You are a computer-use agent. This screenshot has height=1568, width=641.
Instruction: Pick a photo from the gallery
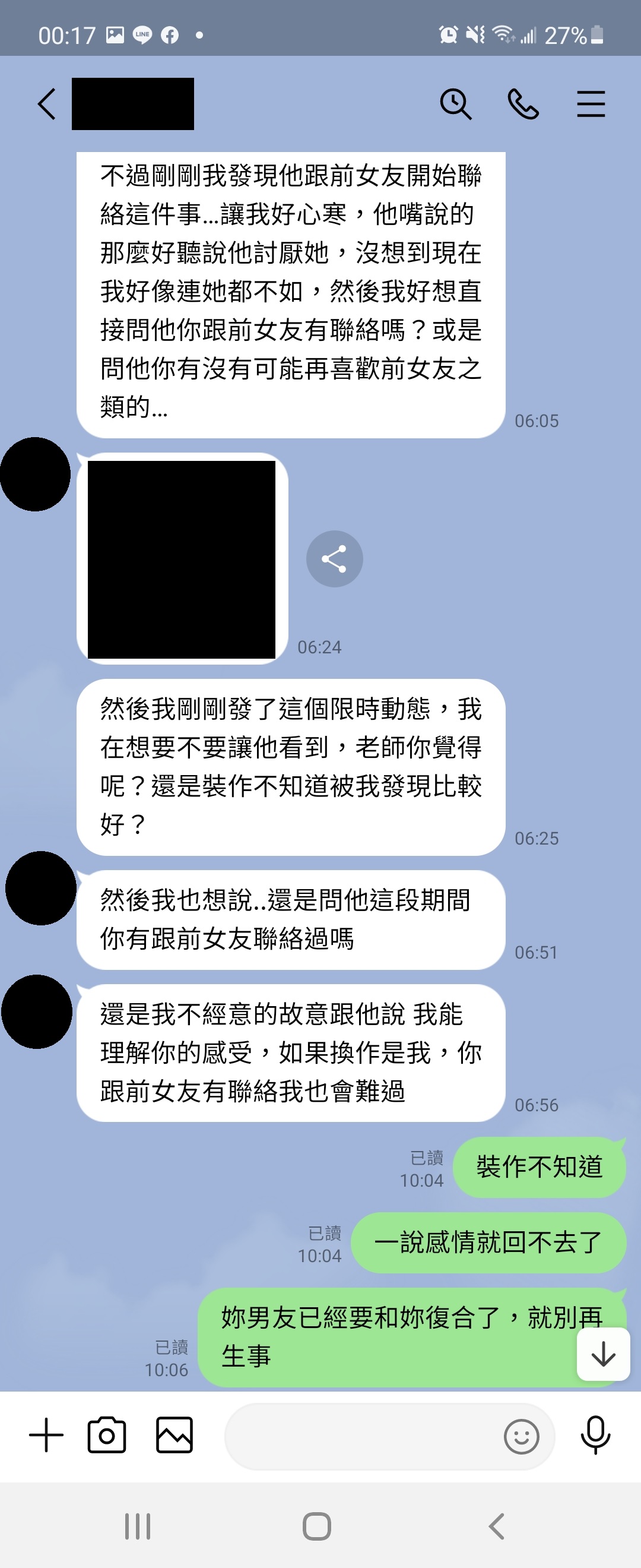174,1436
